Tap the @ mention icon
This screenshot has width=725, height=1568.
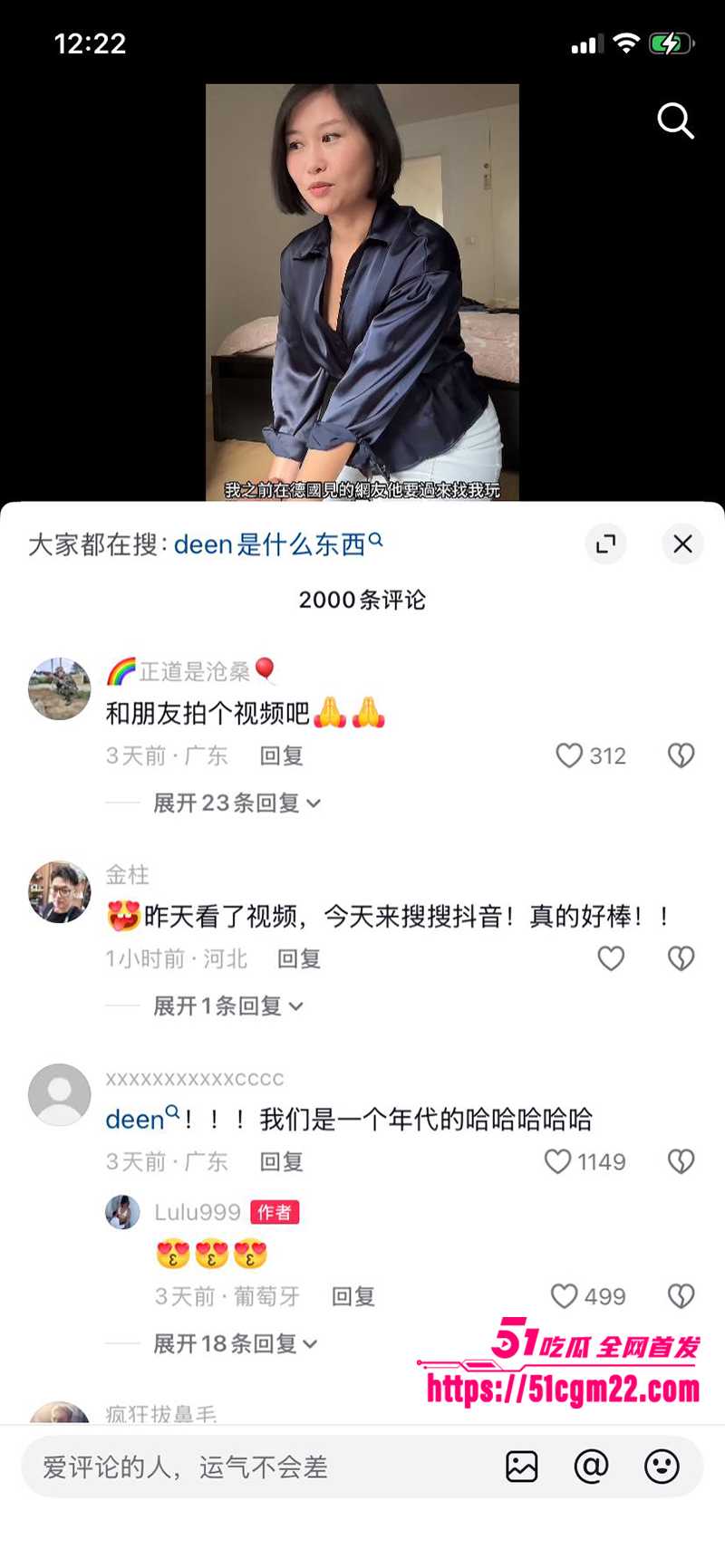[593, 1467]
